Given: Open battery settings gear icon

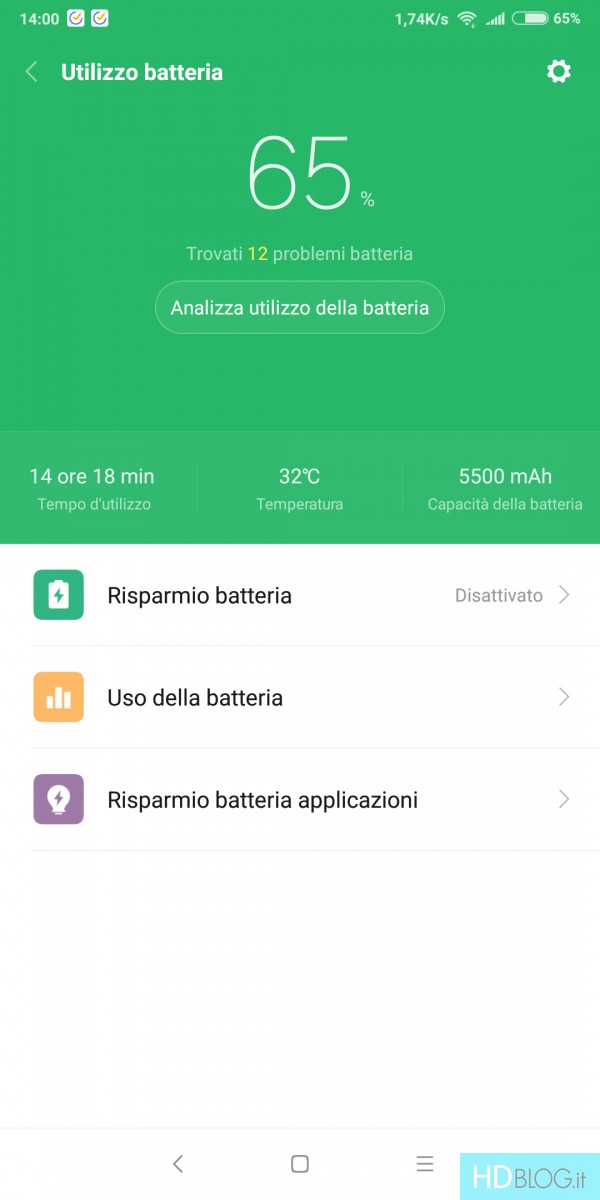Looking at the screenshot, I should tap(558, 71).
